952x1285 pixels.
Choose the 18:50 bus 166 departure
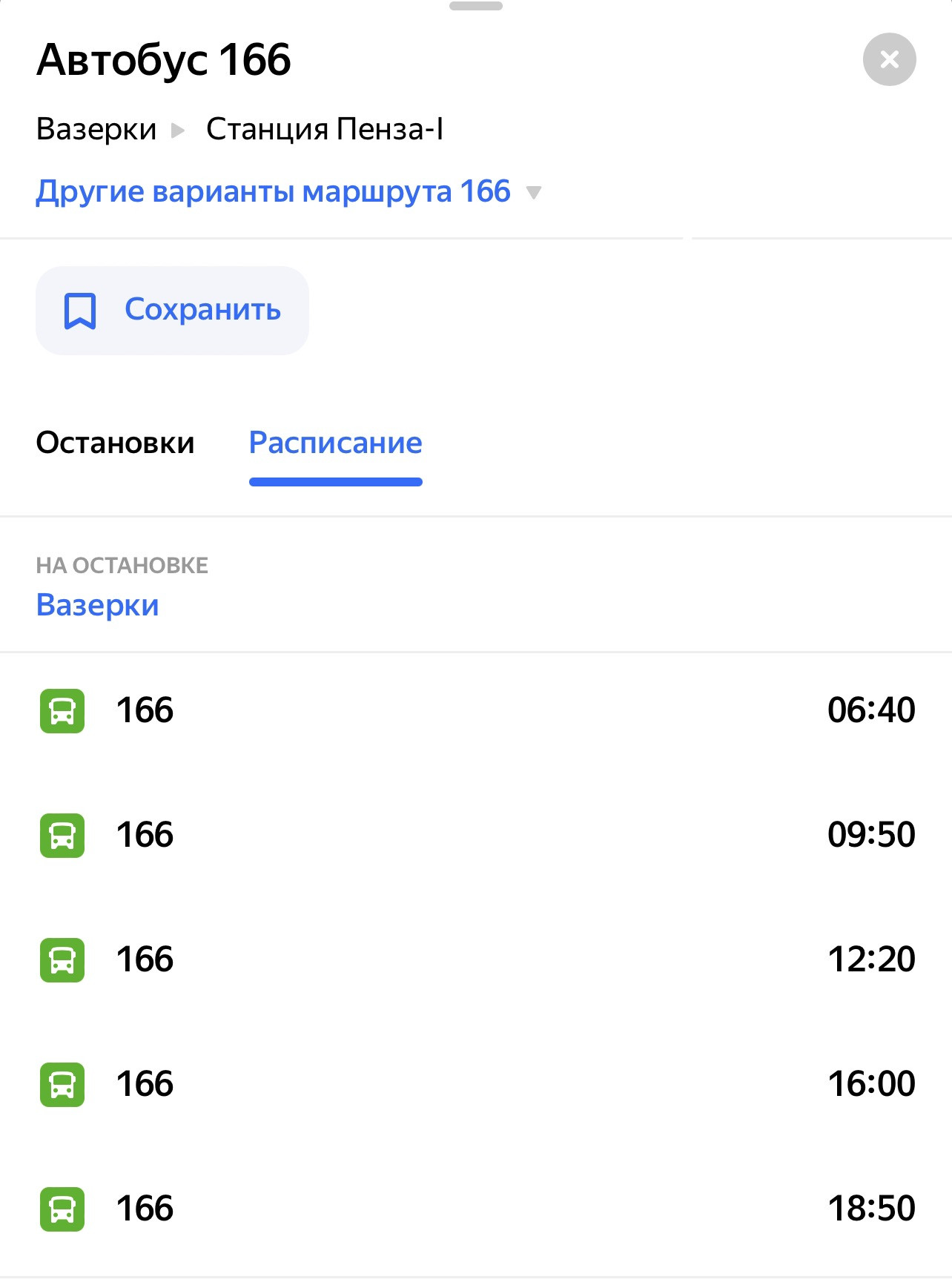476,1209
